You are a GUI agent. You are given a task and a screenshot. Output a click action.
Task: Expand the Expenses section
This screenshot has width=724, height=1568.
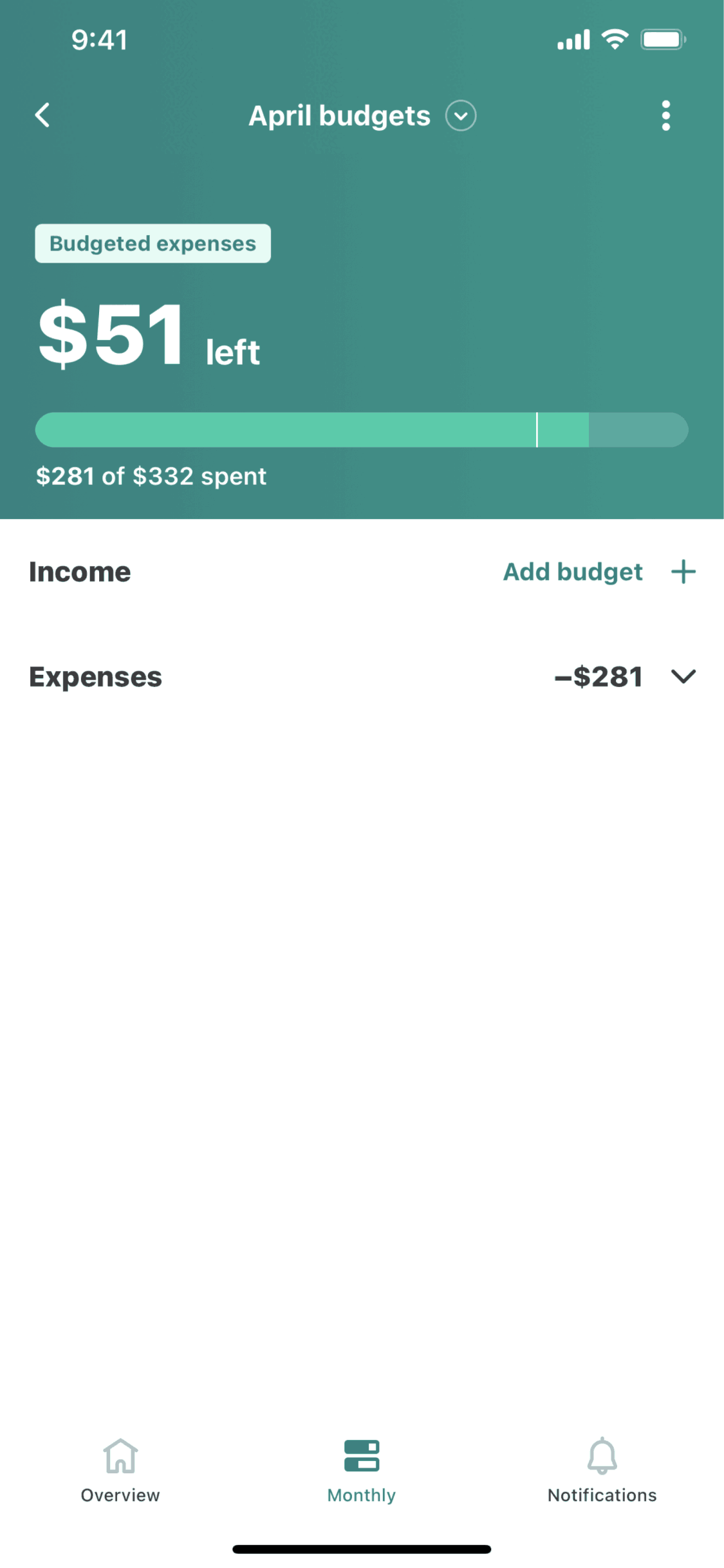click(683, 676)
